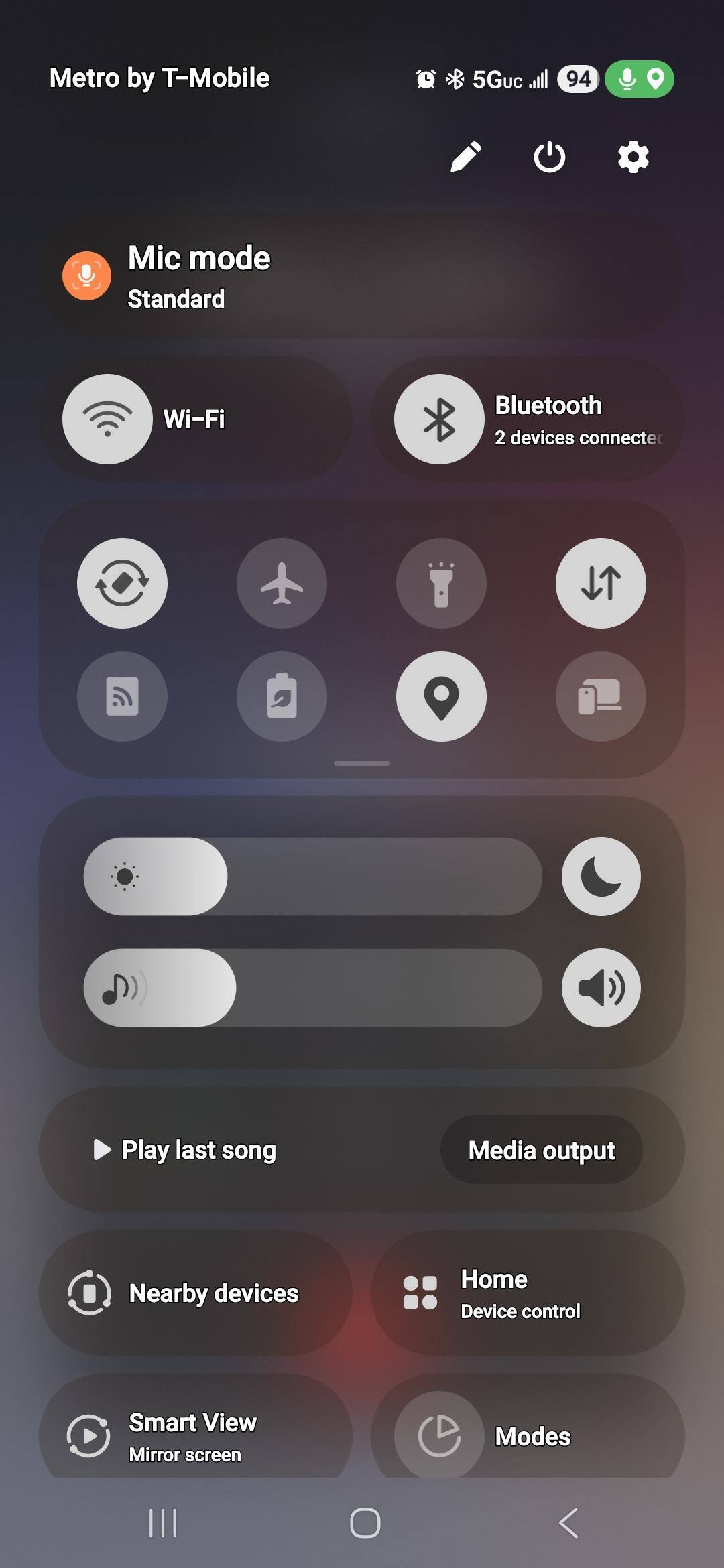
Task: Toggle Wi-Fi off
Action: (107, 419)
